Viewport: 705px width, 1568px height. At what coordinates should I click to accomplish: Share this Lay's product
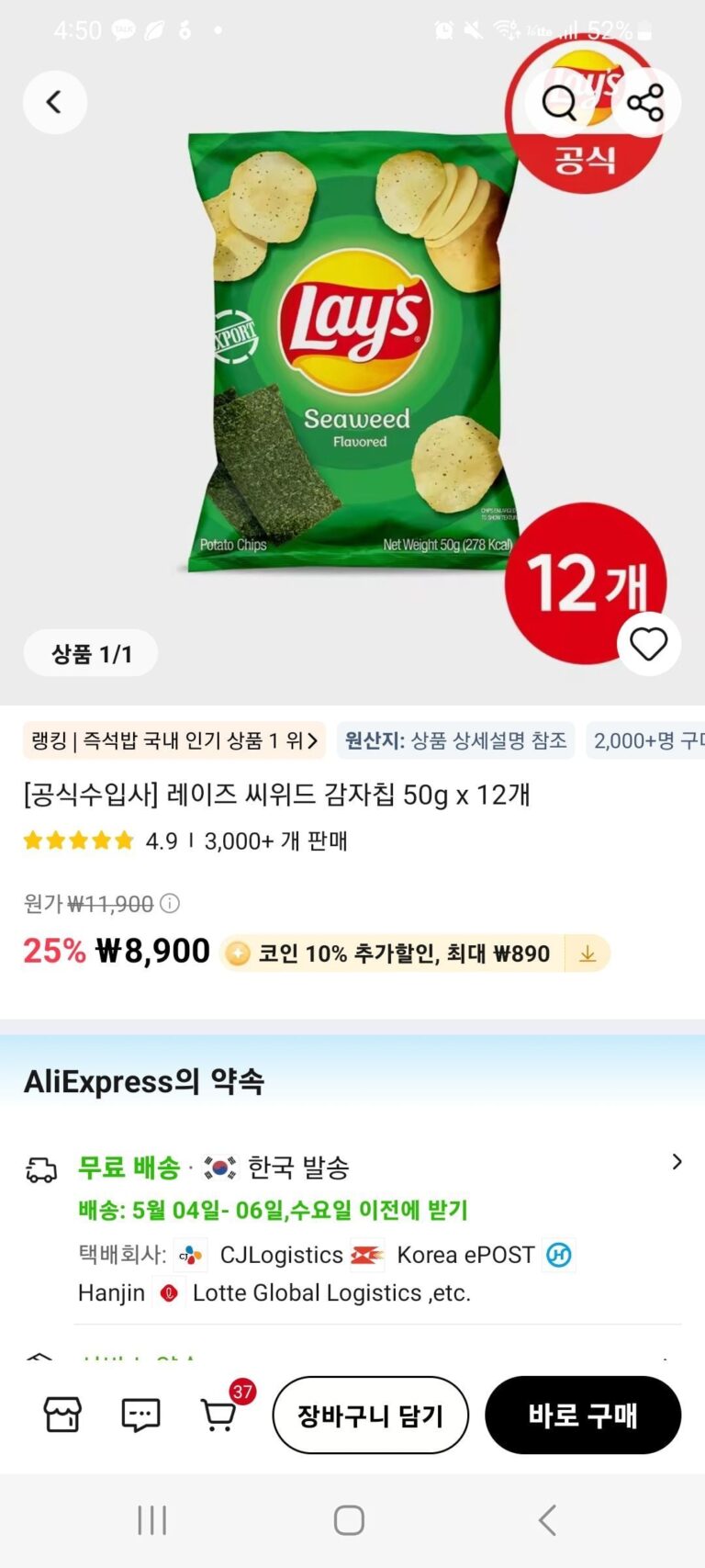coord(646,102)
